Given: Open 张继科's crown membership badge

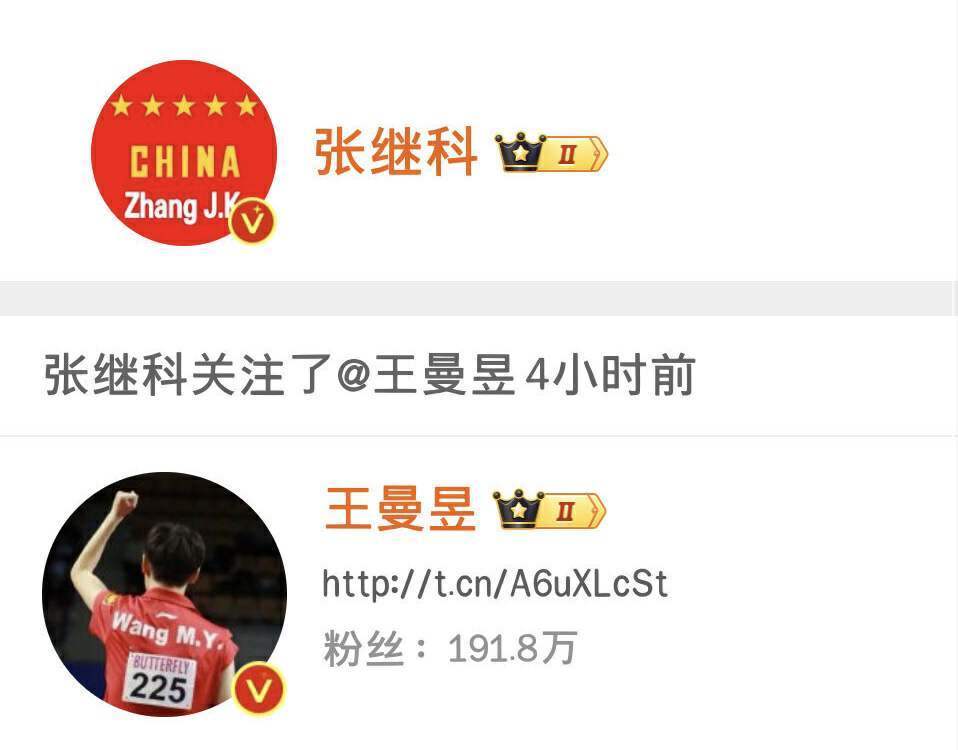Looking at the screenshot, I should pyautogui.click(x=552, y=154).
